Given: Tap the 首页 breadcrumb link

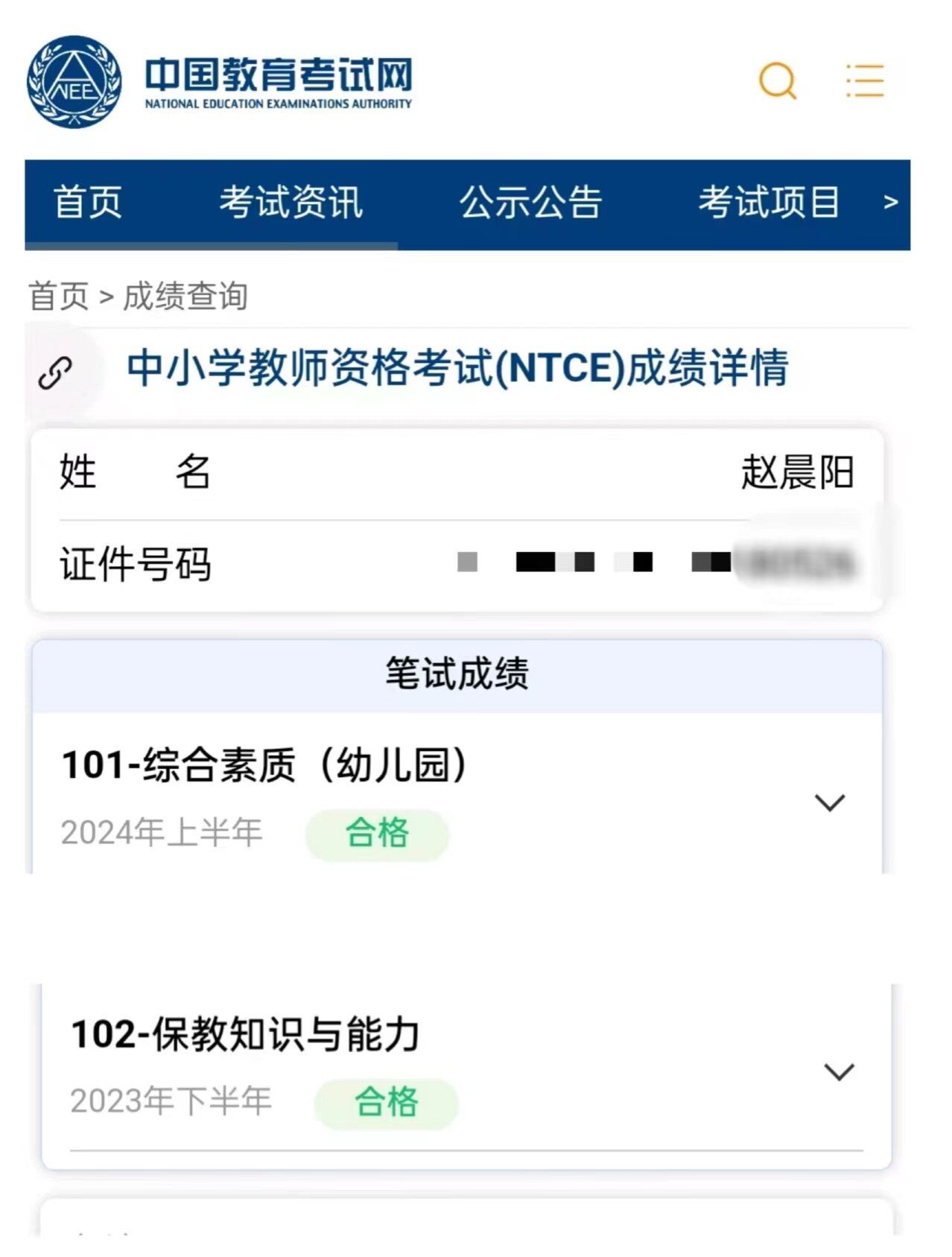Looking at the screenshot, I should [58, 297].
